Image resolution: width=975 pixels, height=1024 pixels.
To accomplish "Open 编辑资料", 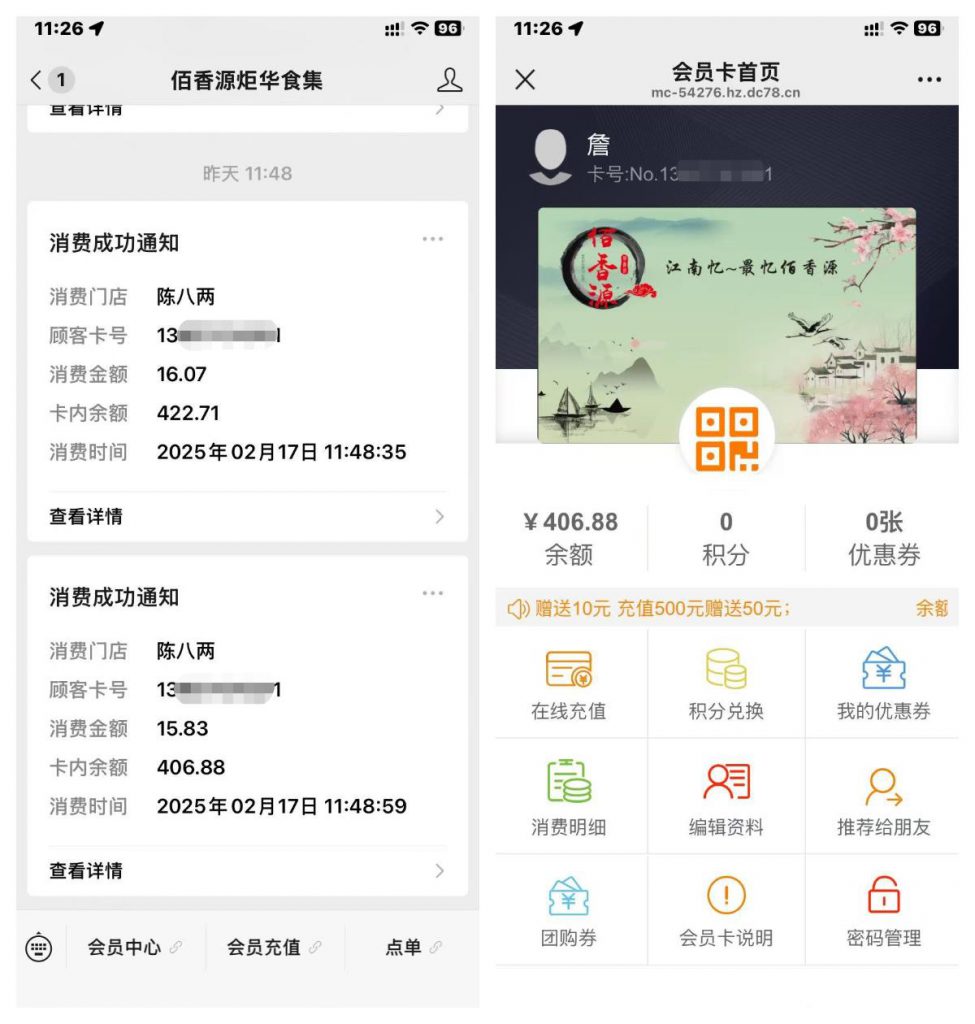I will tap(726, 798).
